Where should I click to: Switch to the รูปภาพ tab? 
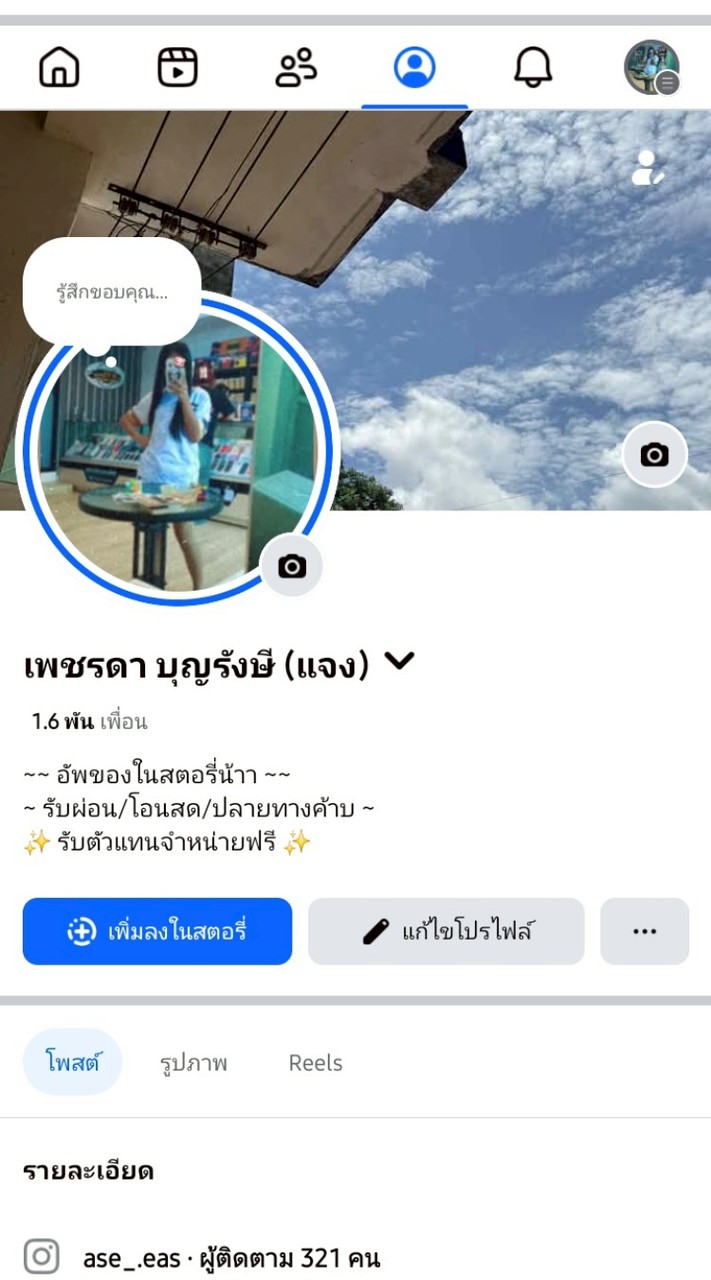(x=193, y=1062)
